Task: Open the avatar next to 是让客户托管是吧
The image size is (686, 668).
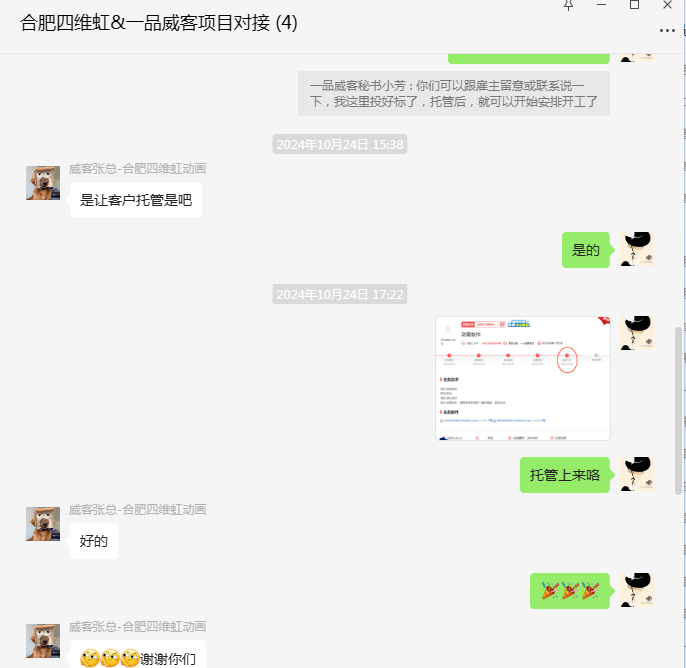Action: click(x=43, y=183)
